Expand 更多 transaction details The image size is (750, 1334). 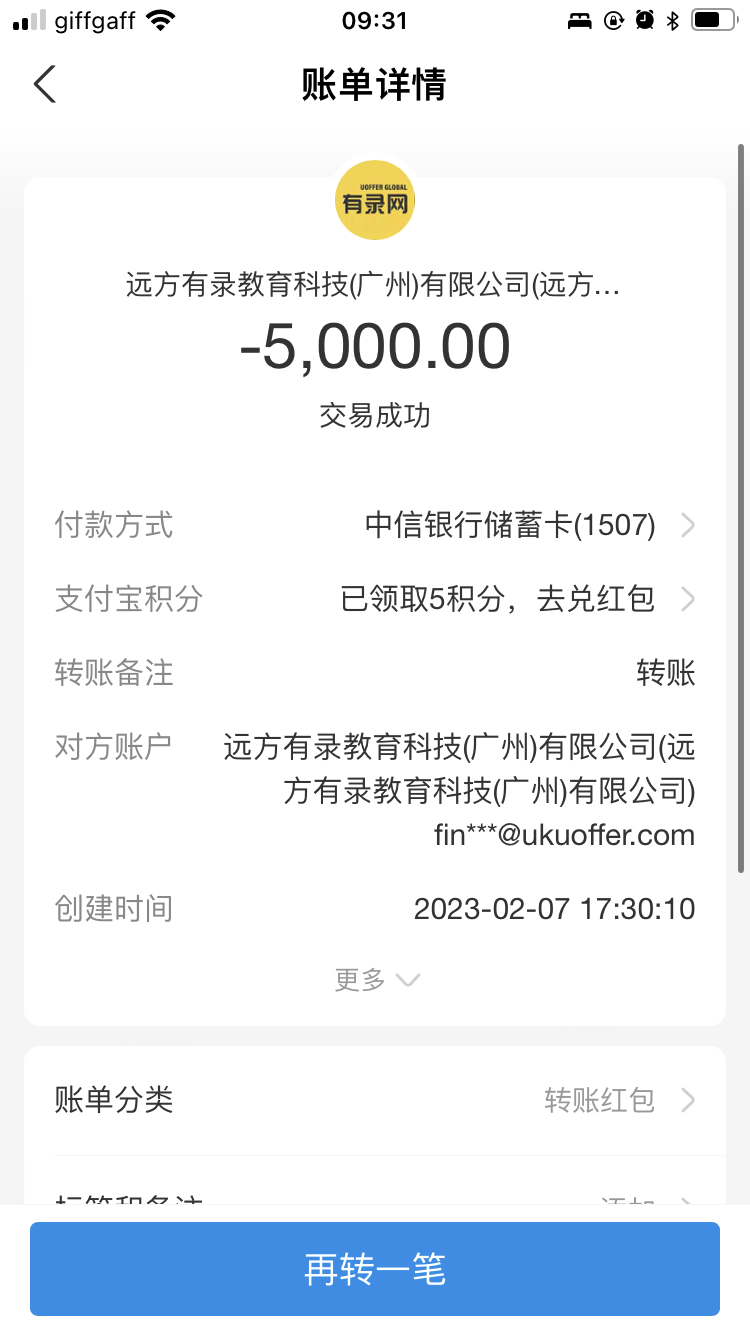[x=376, y=980]
